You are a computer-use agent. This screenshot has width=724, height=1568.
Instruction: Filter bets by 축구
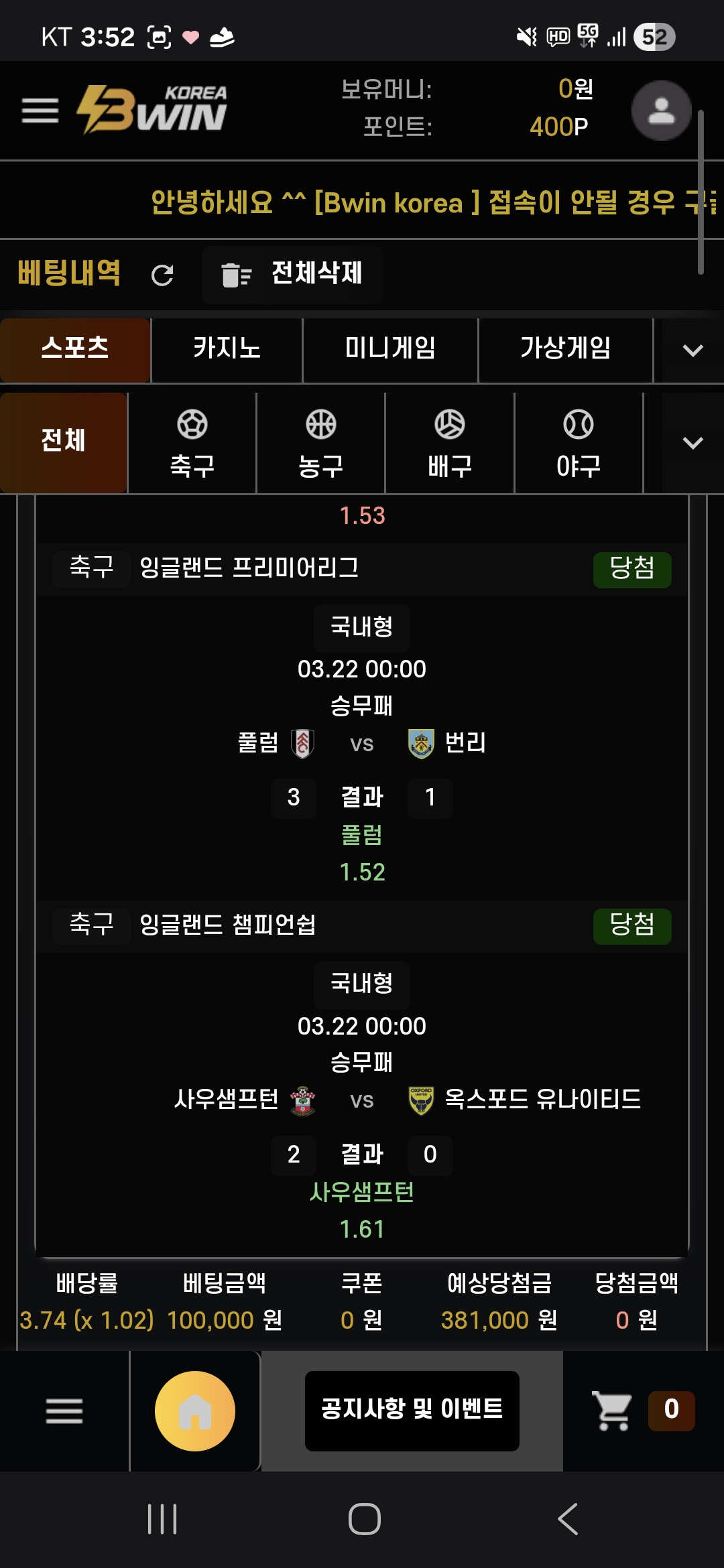coord(192,443)
